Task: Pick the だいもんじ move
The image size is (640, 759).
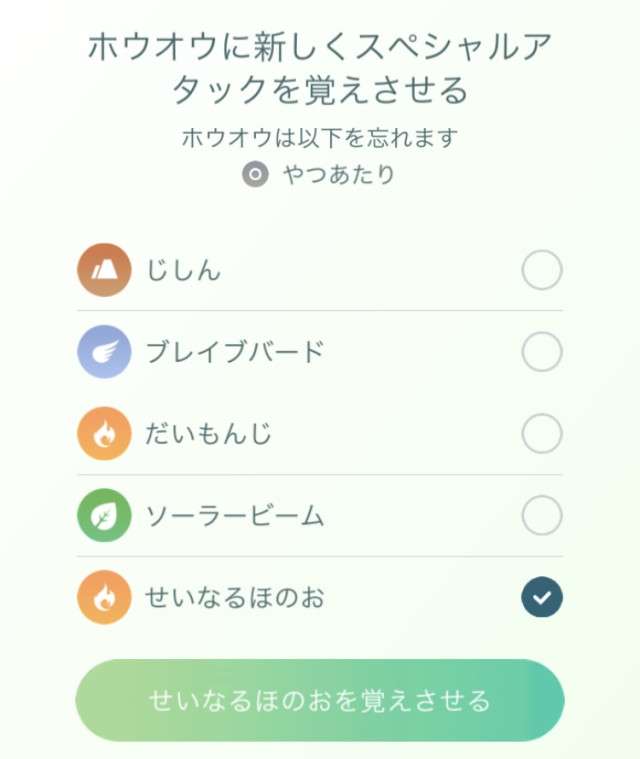Action: tap(541, 434)
